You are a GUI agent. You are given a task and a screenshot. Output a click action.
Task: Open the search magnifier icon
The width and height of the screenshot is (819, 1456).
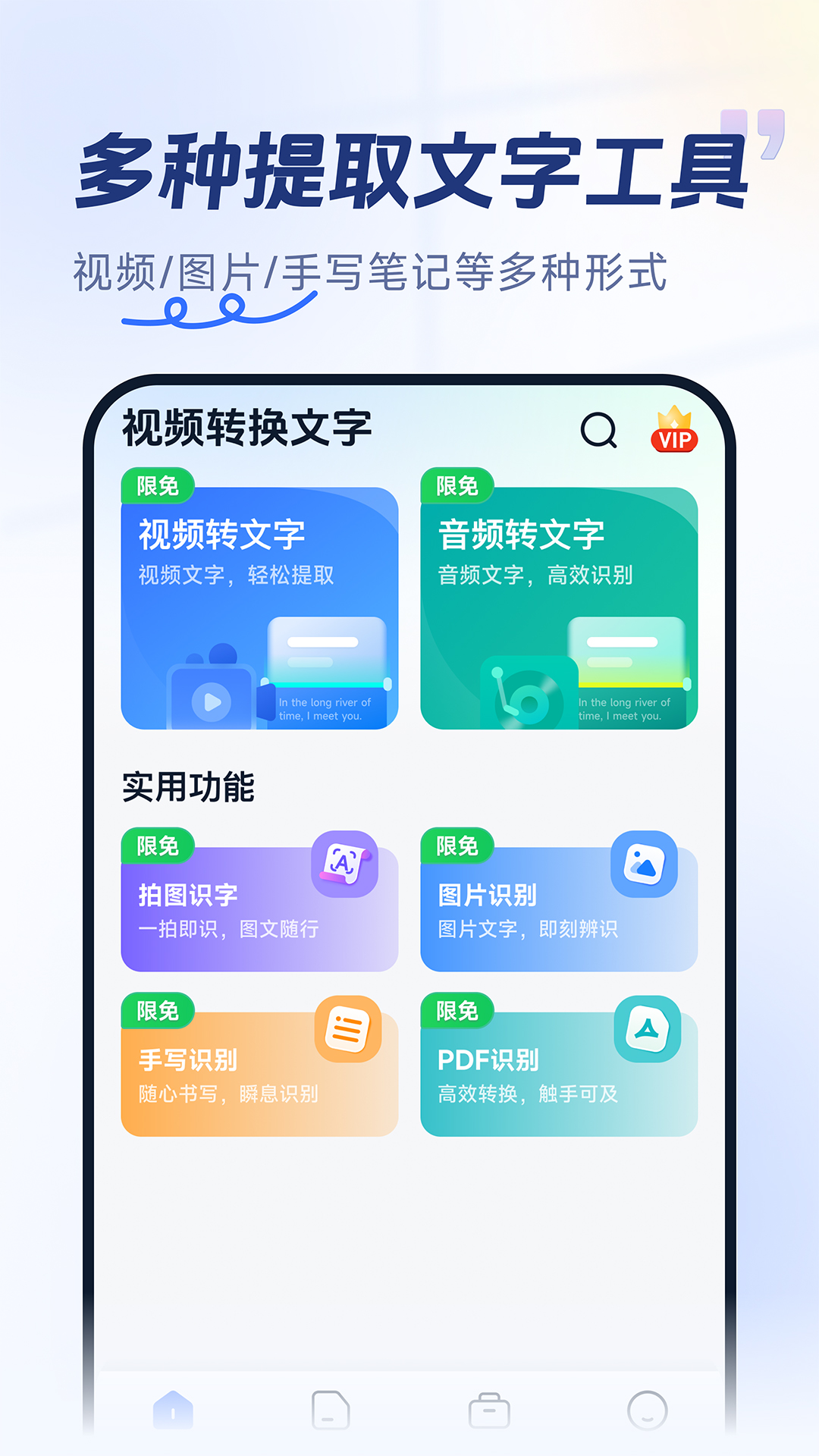click(x=598, y=431)
